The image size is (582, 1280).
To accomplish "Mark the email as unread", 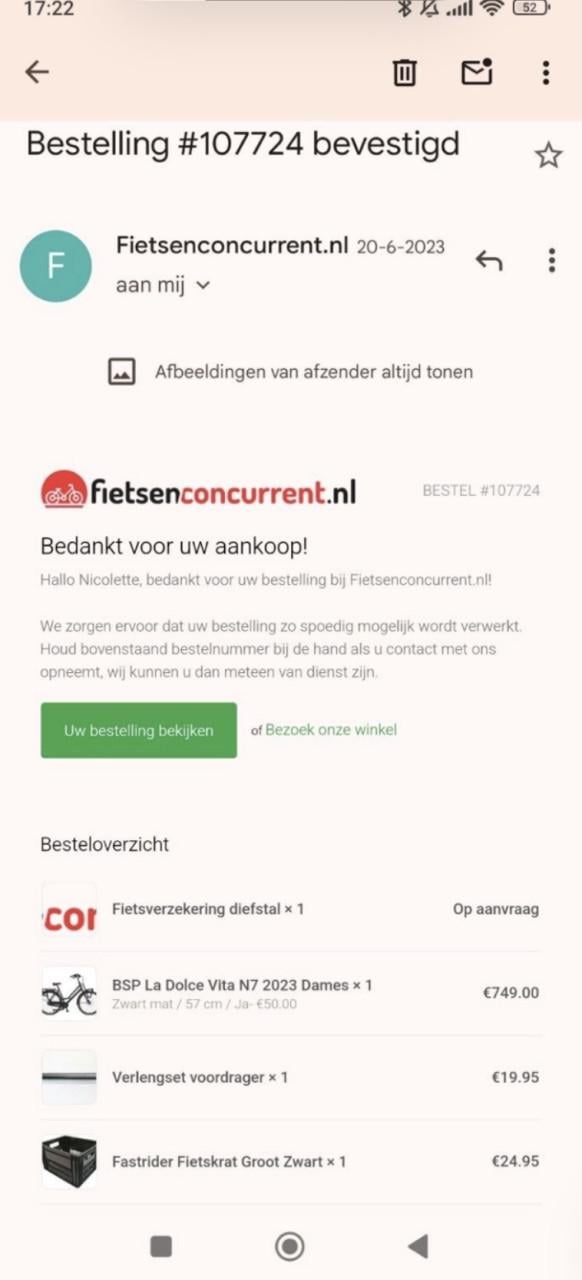I will pos(477,72).
